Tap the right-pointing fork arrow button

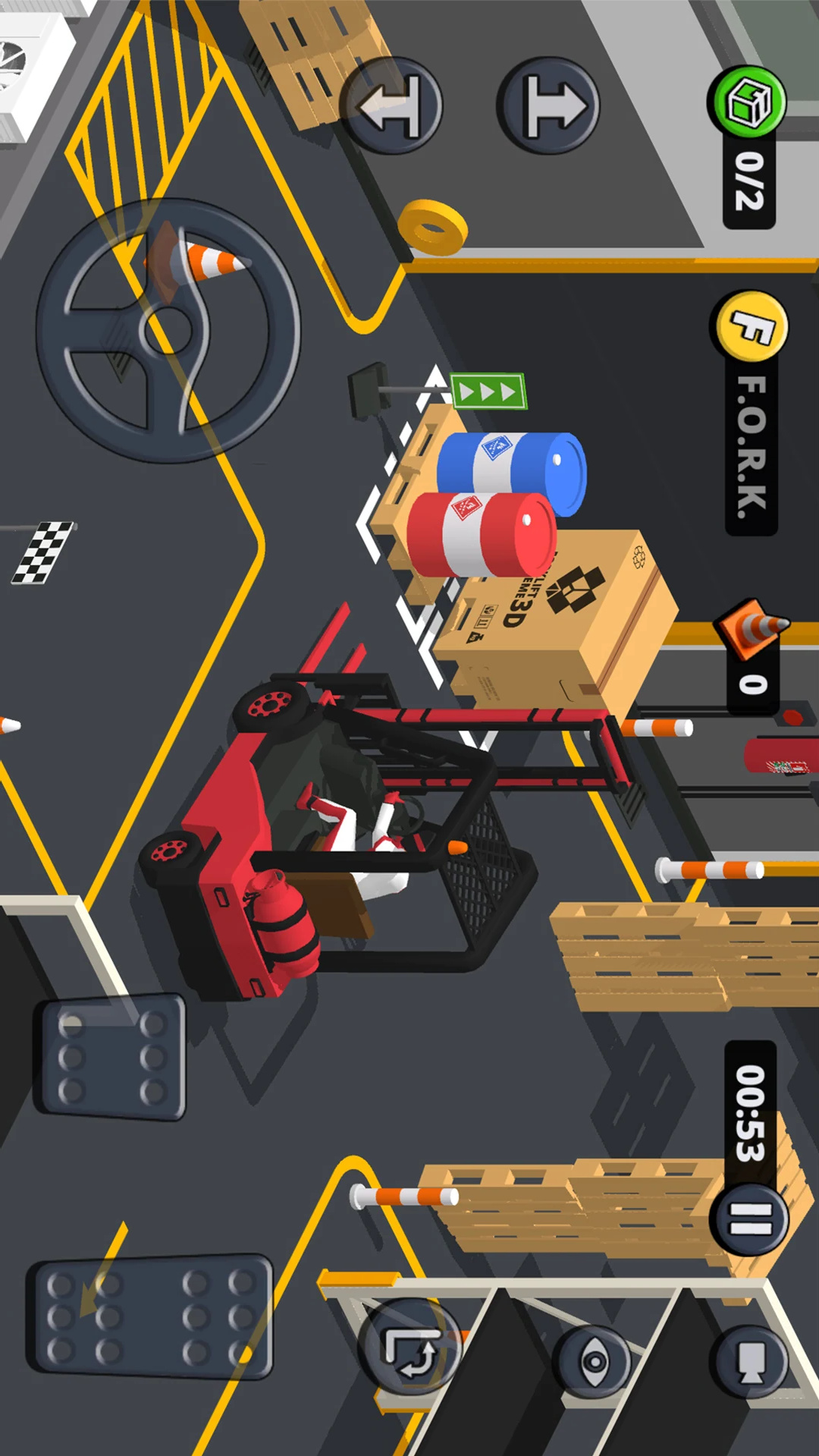tap(549, 106)
